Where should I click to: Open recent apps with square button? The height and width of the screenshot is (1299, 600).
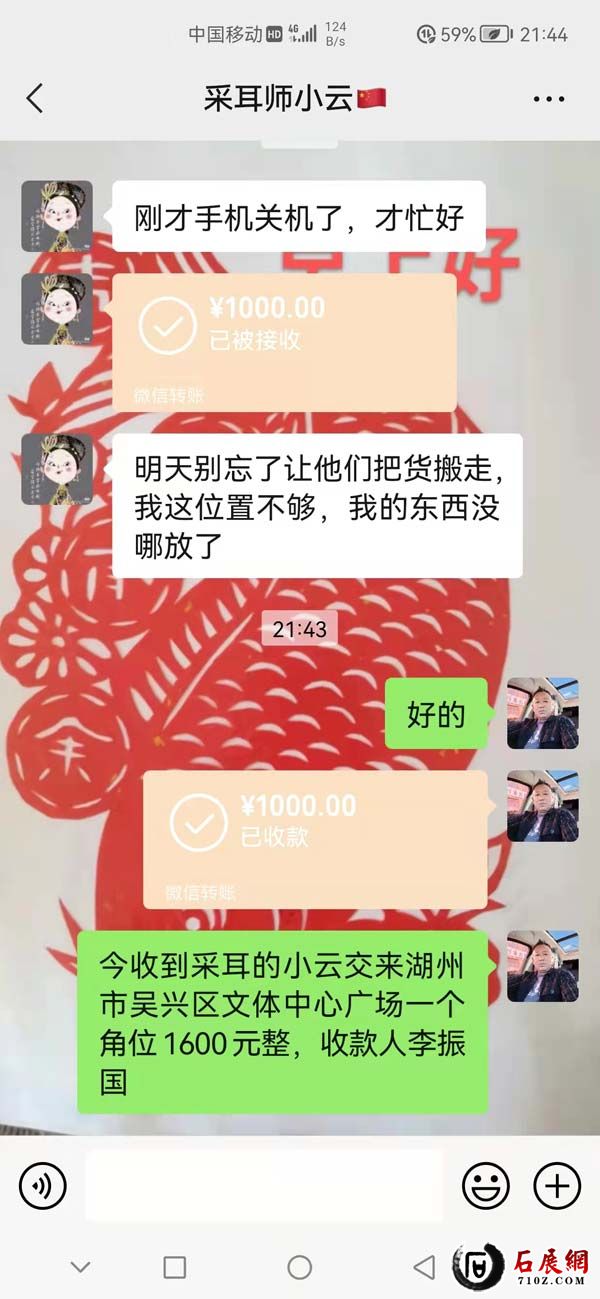click(x=174, y=1267)
